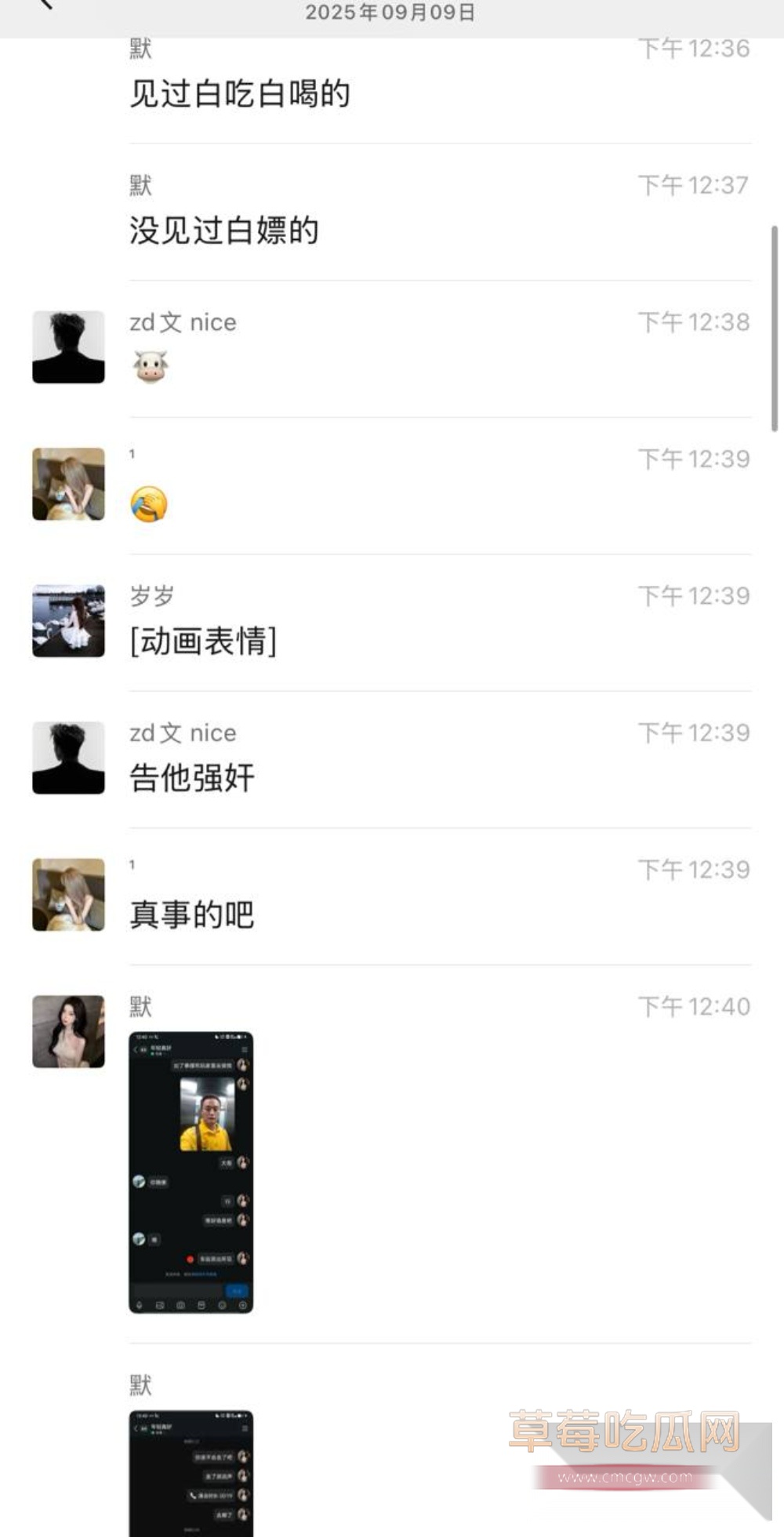The image size is (784, 1537).
Task: Open 默's last screenshot image near the watermark
Action: click(191, 1473)
